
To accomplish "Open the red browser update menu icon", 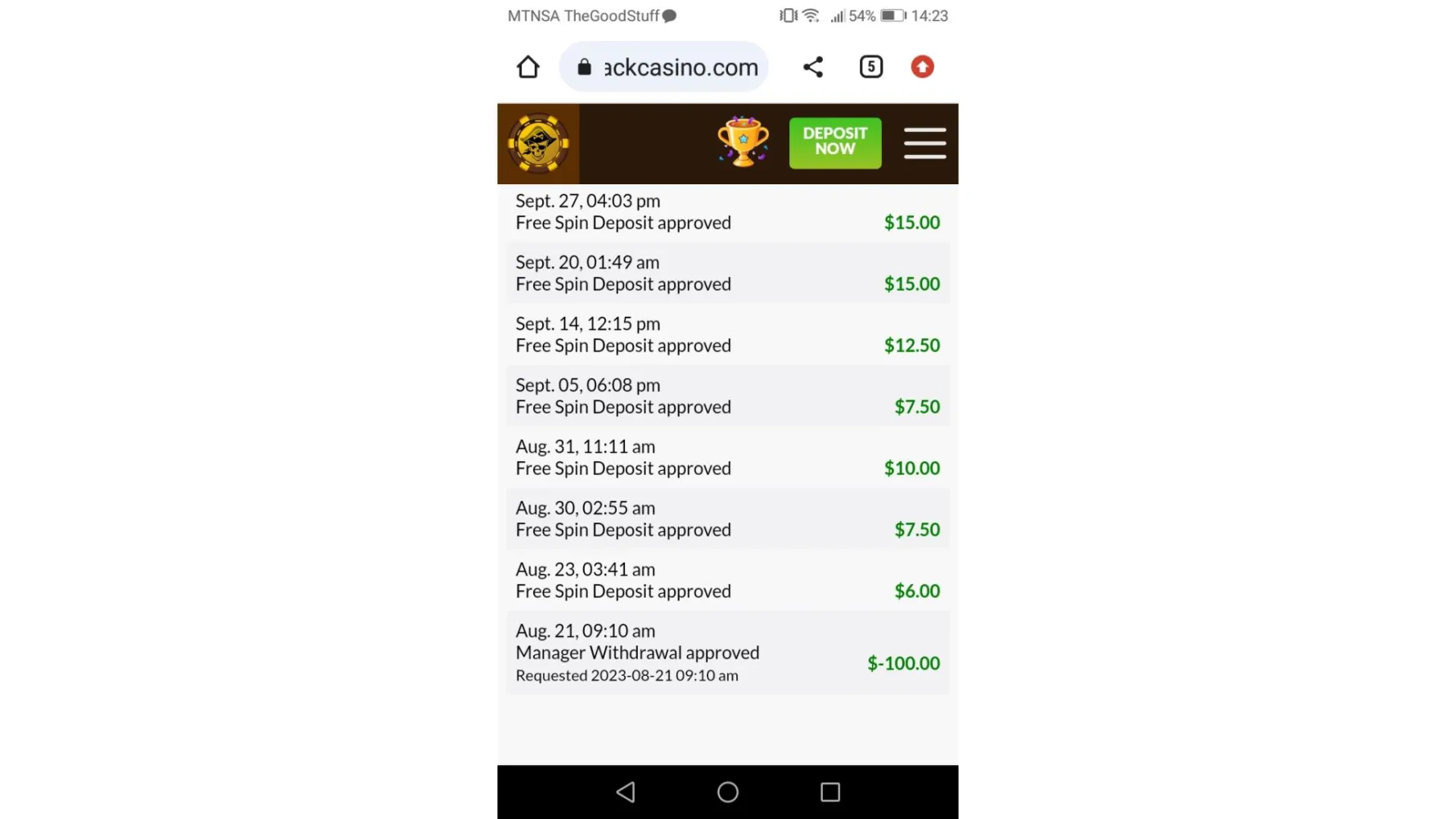I will (922, 67).
